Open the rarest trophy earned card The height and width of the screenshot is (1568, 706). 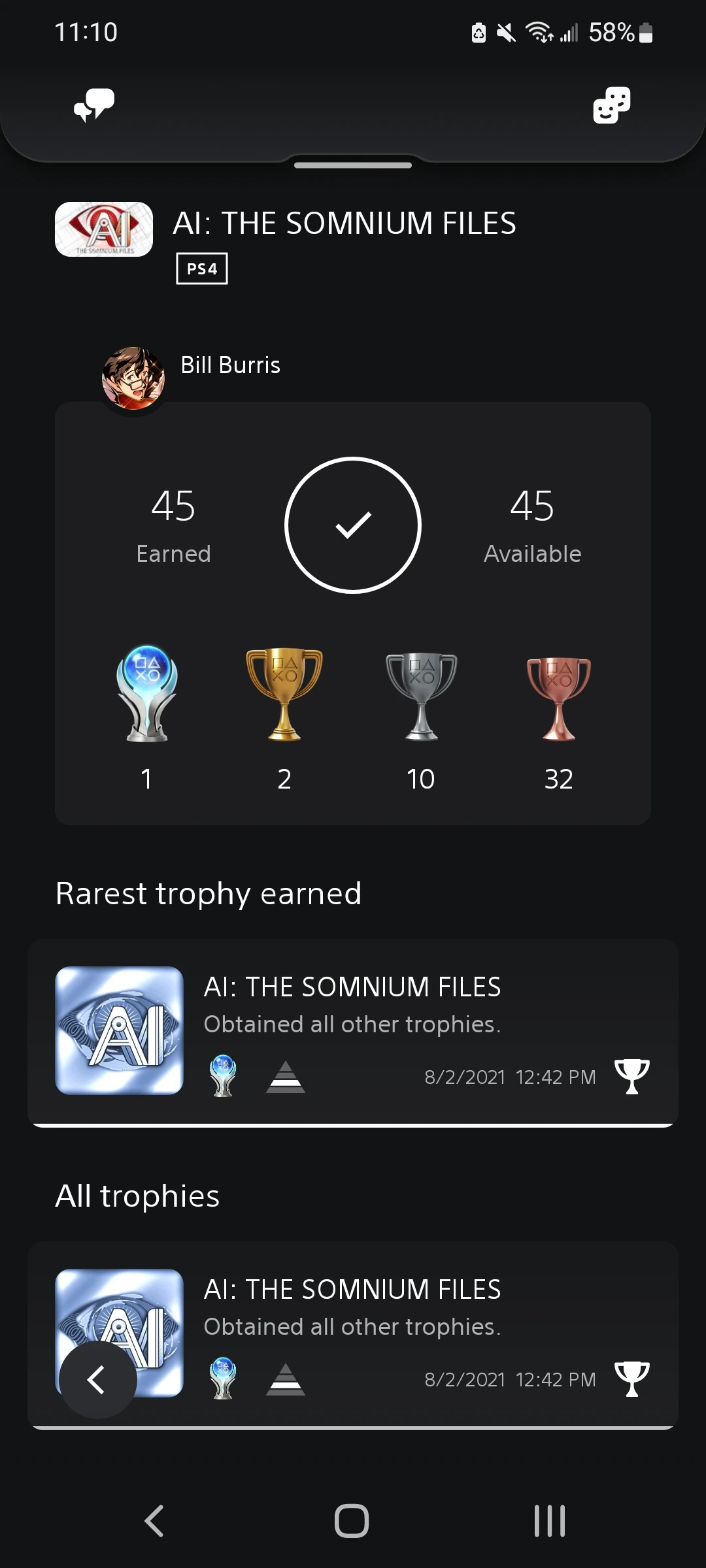pyautogui.click(x=353, y=1031)
